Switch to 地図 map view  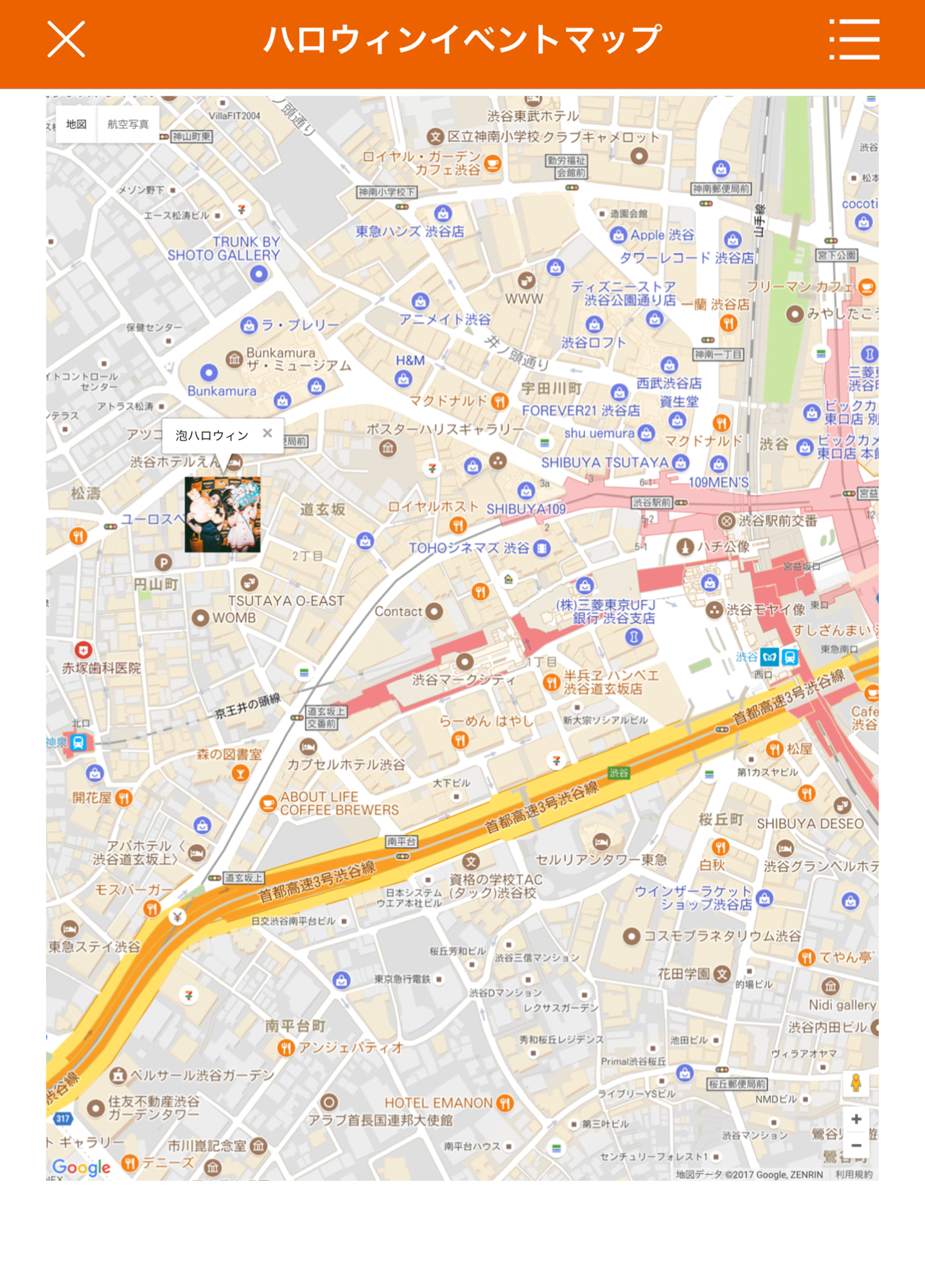tap(76, 124)
